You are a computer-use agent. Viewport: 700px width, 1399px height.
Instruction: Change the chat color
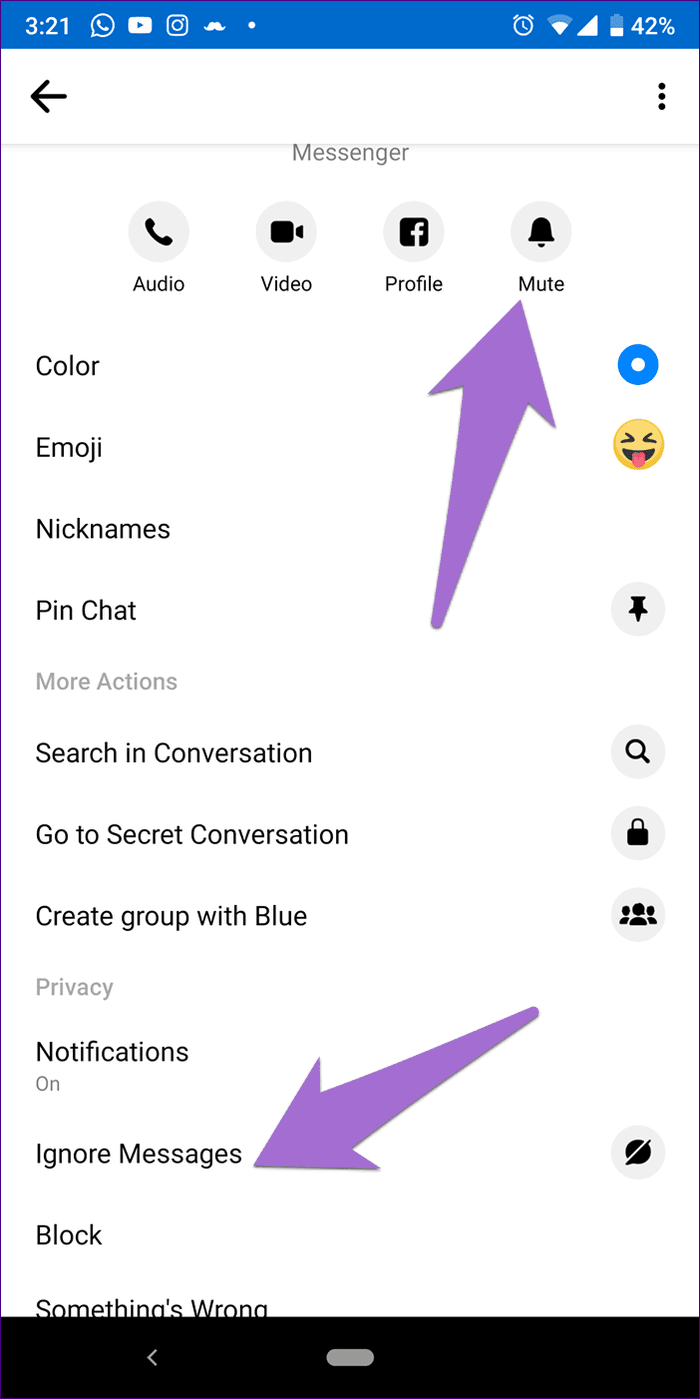pos(638,366)
